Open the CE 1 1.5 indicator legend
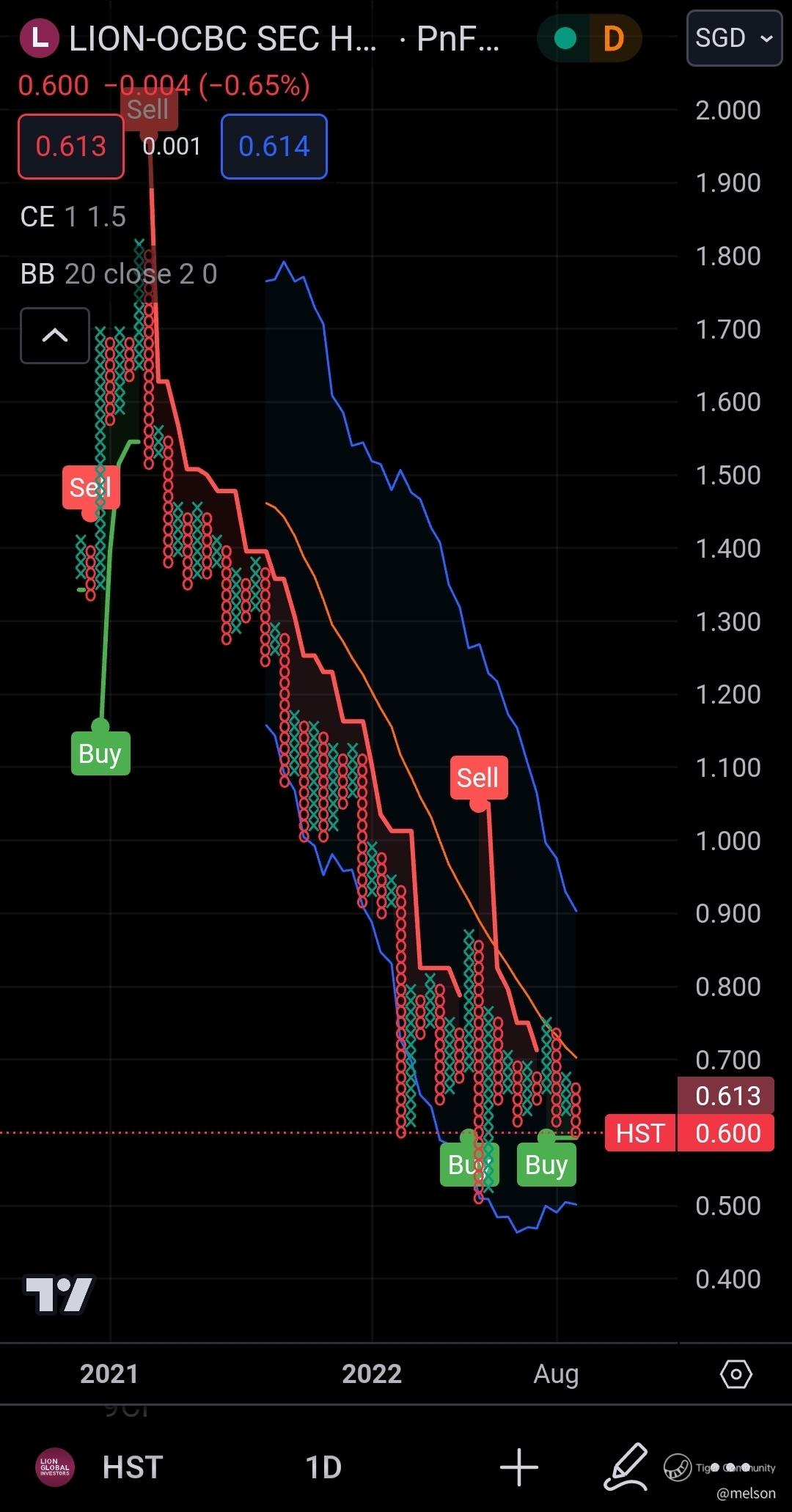 73,217
